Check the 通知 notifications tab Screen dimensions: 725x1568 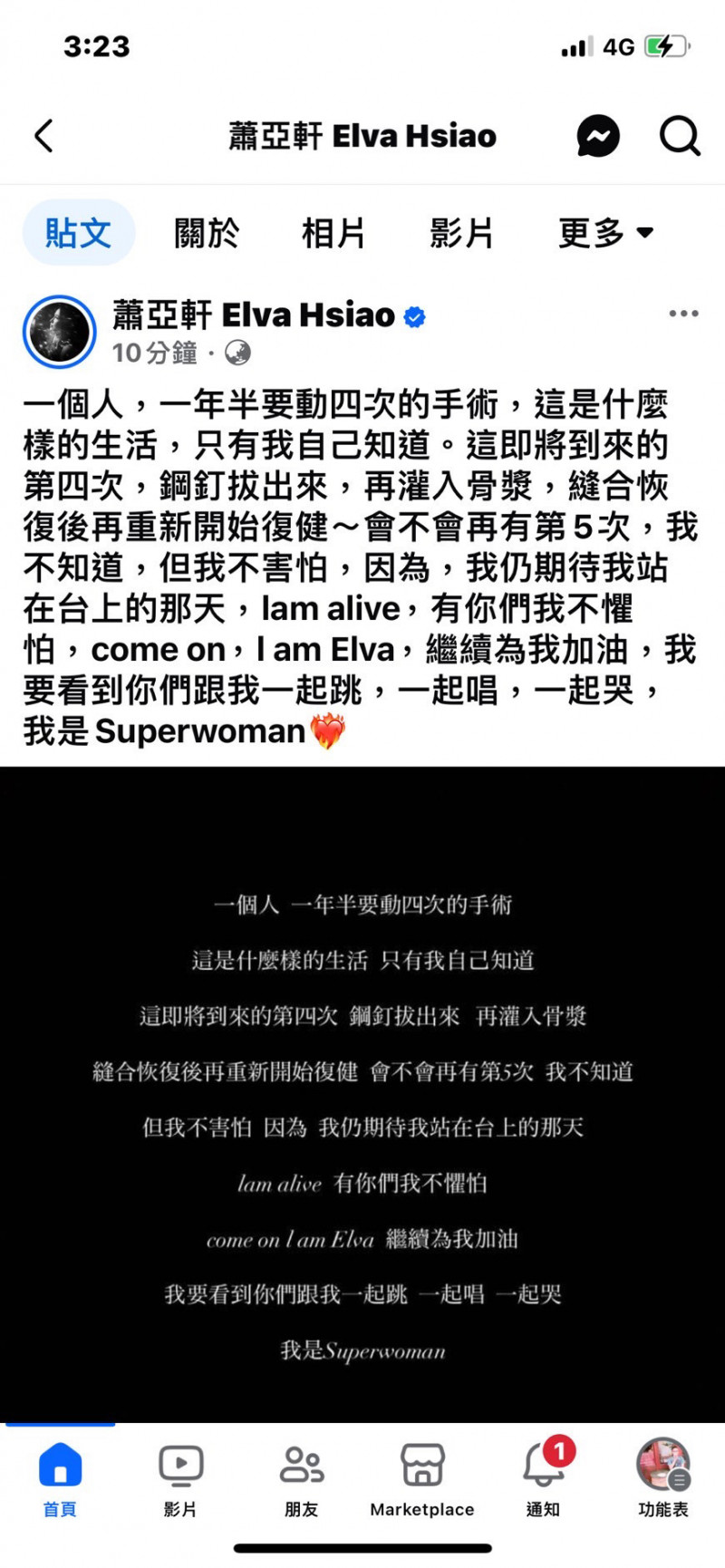click(x=543, y=1479)
